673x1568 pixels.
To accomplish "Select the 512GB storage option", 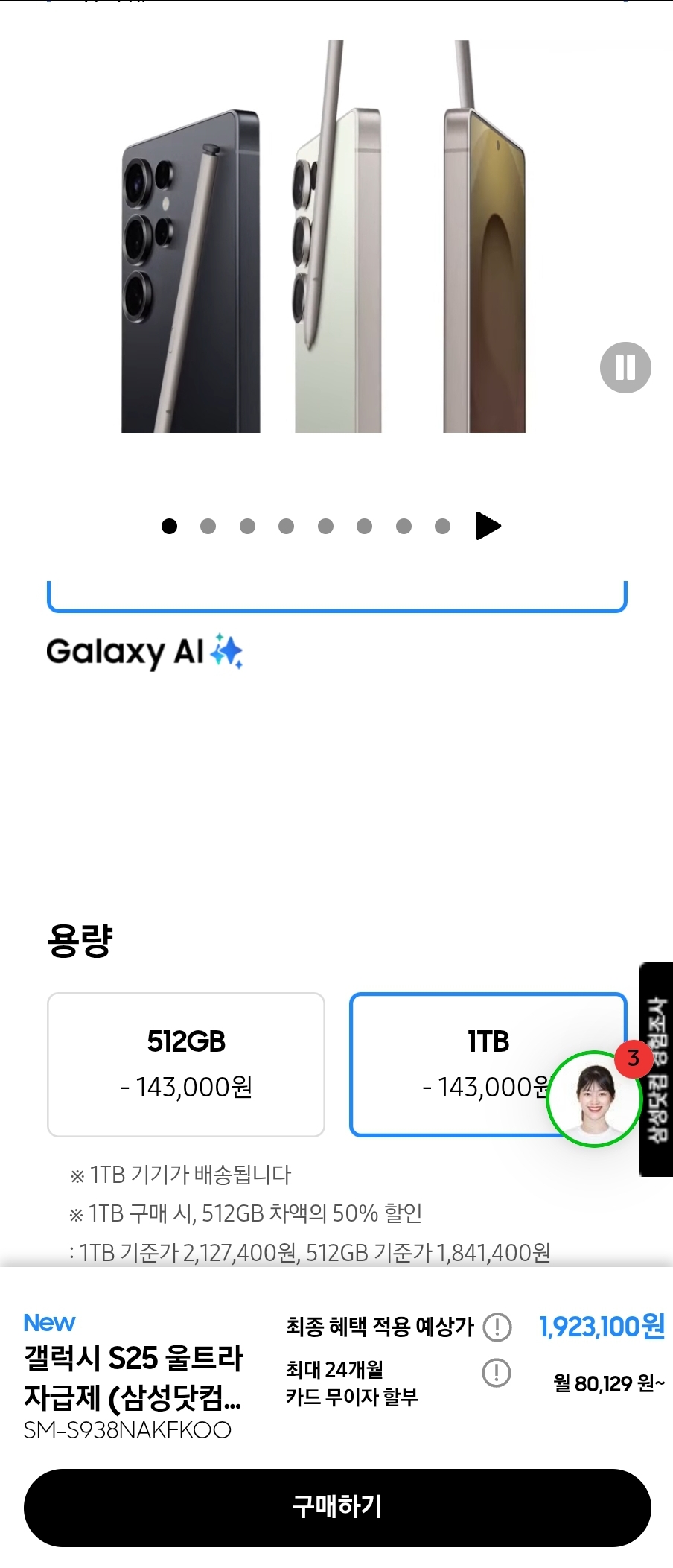I will point(186,1064).
